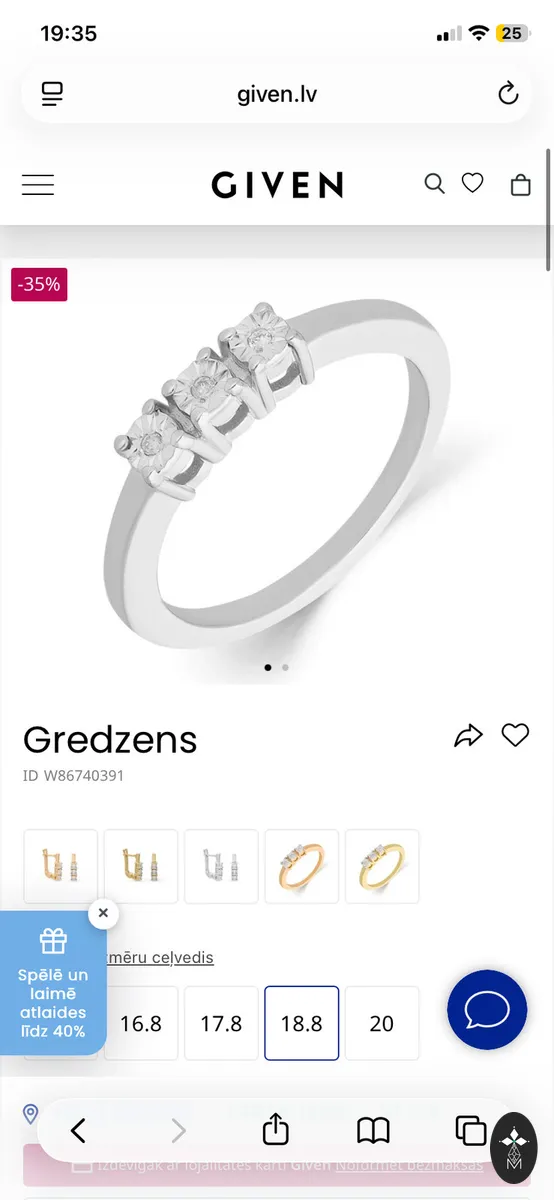Open the hamburger menu
This screenshot has width=554, height=1200.
tap(38, 185)
